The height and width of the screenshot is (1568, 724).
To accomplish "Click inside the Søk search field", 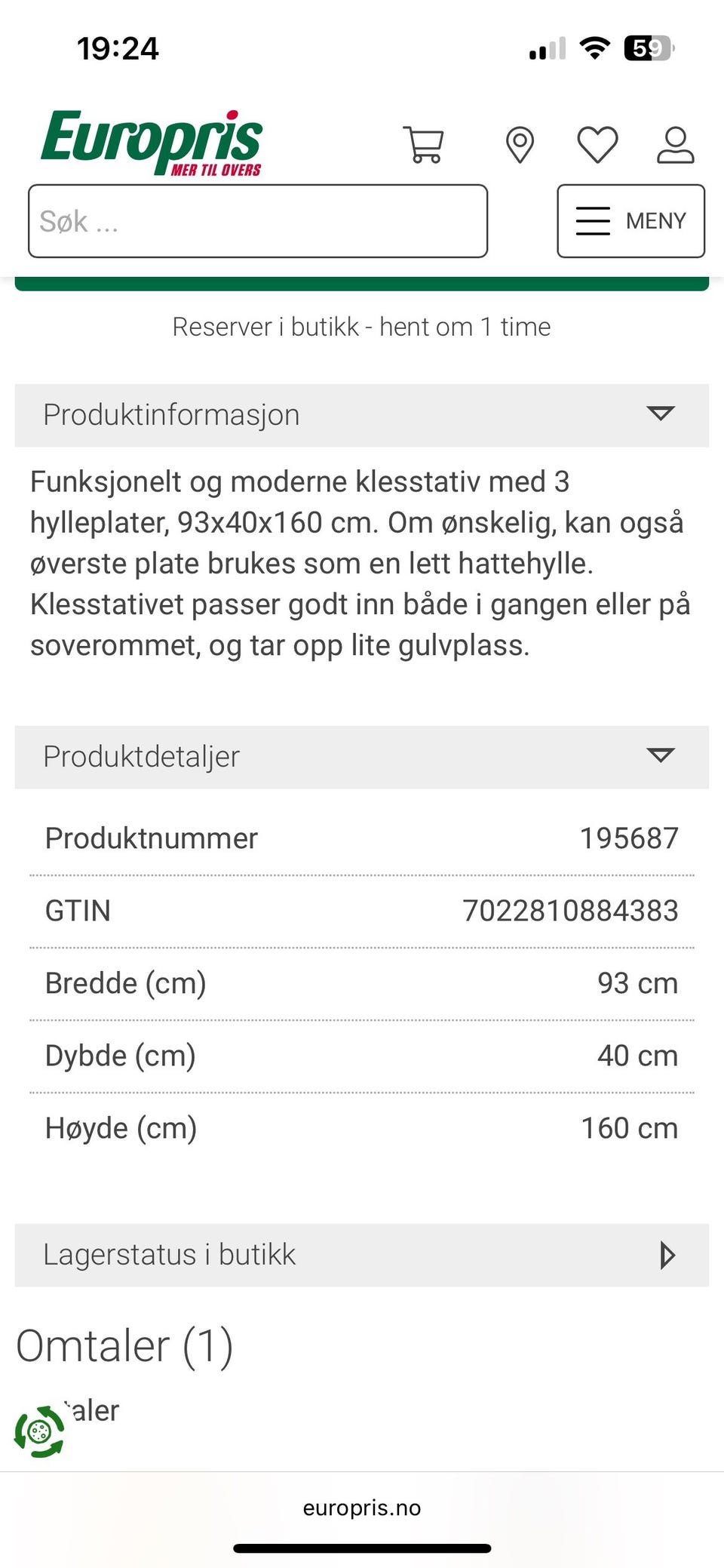I will 257,220.
